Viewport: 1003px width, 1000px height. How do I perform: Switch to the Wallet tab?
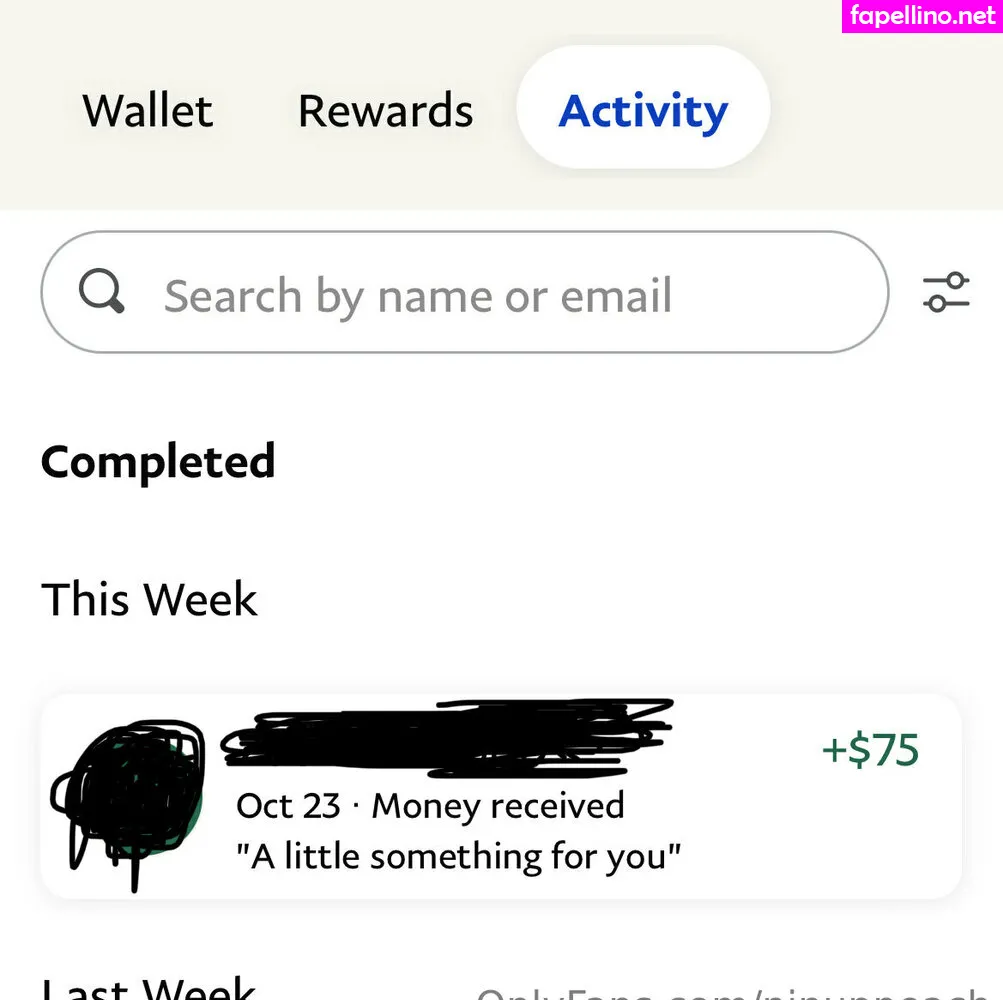tap(148, 110)
